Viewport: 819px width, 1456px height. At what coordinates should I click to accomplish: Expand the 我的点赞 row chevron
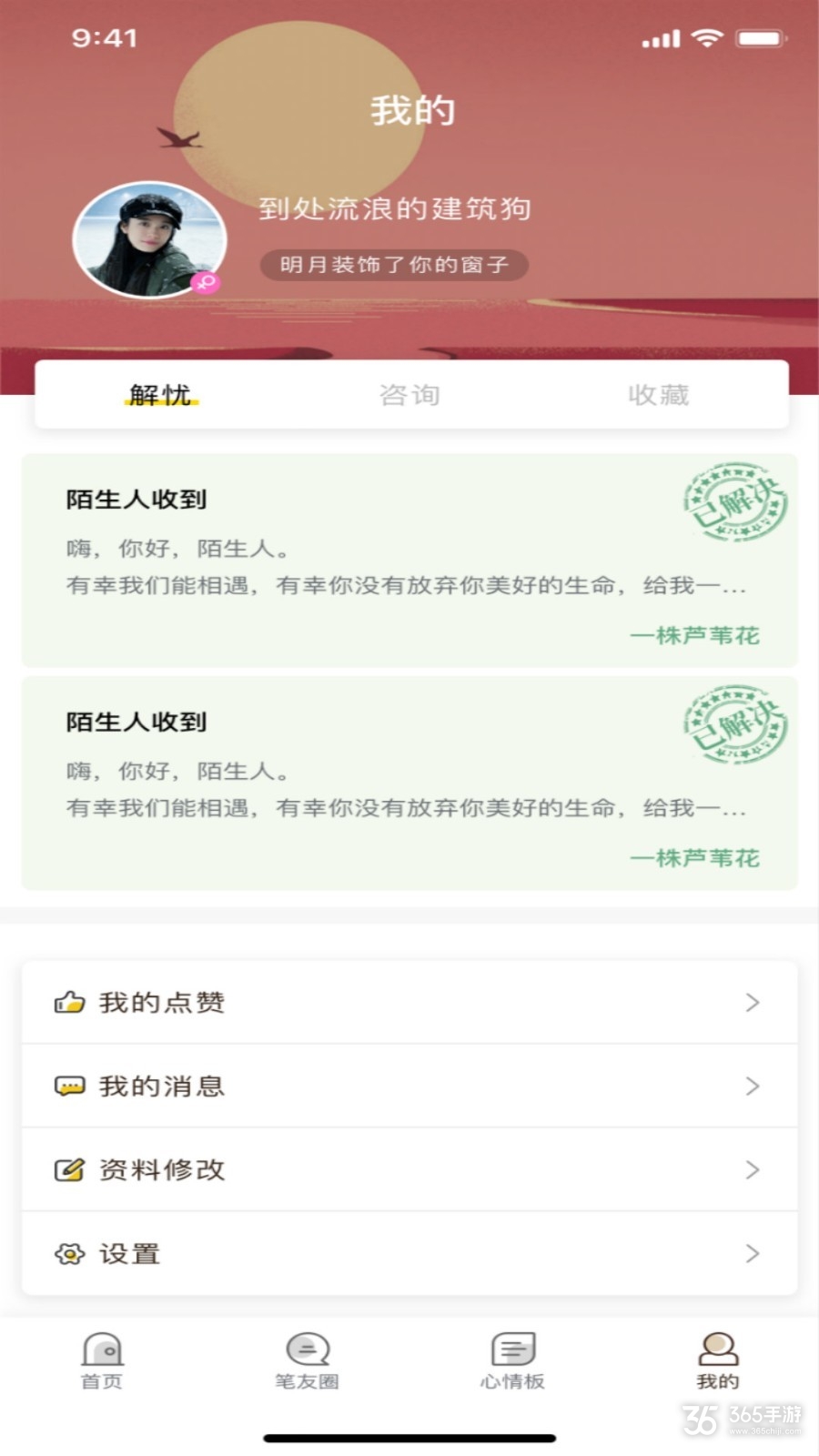coord(752,1002)
